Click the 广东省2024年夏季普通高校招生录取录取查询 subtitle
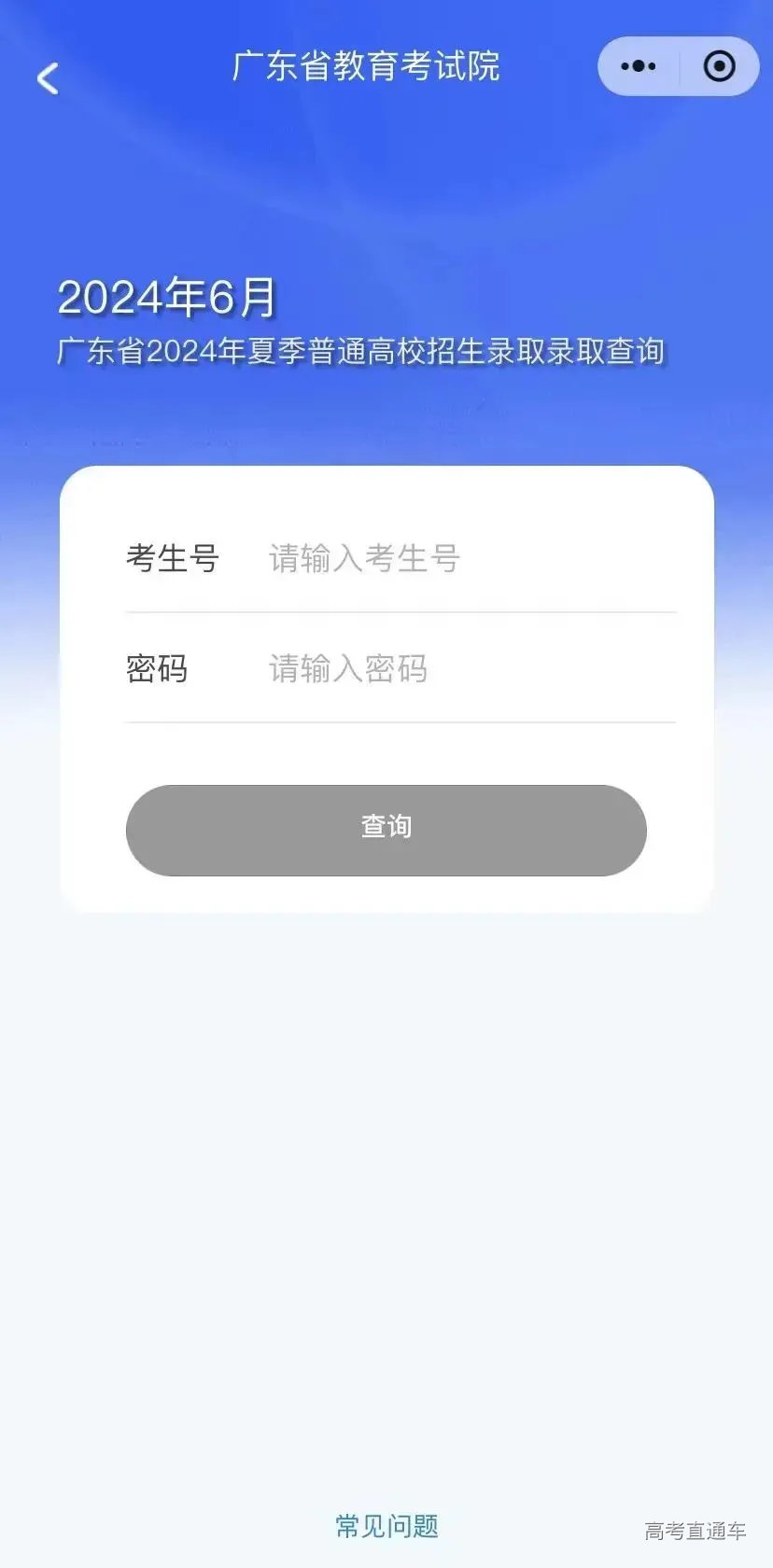Image resolution: width=773 pixels, height=1568 pixels. (361, 352)
